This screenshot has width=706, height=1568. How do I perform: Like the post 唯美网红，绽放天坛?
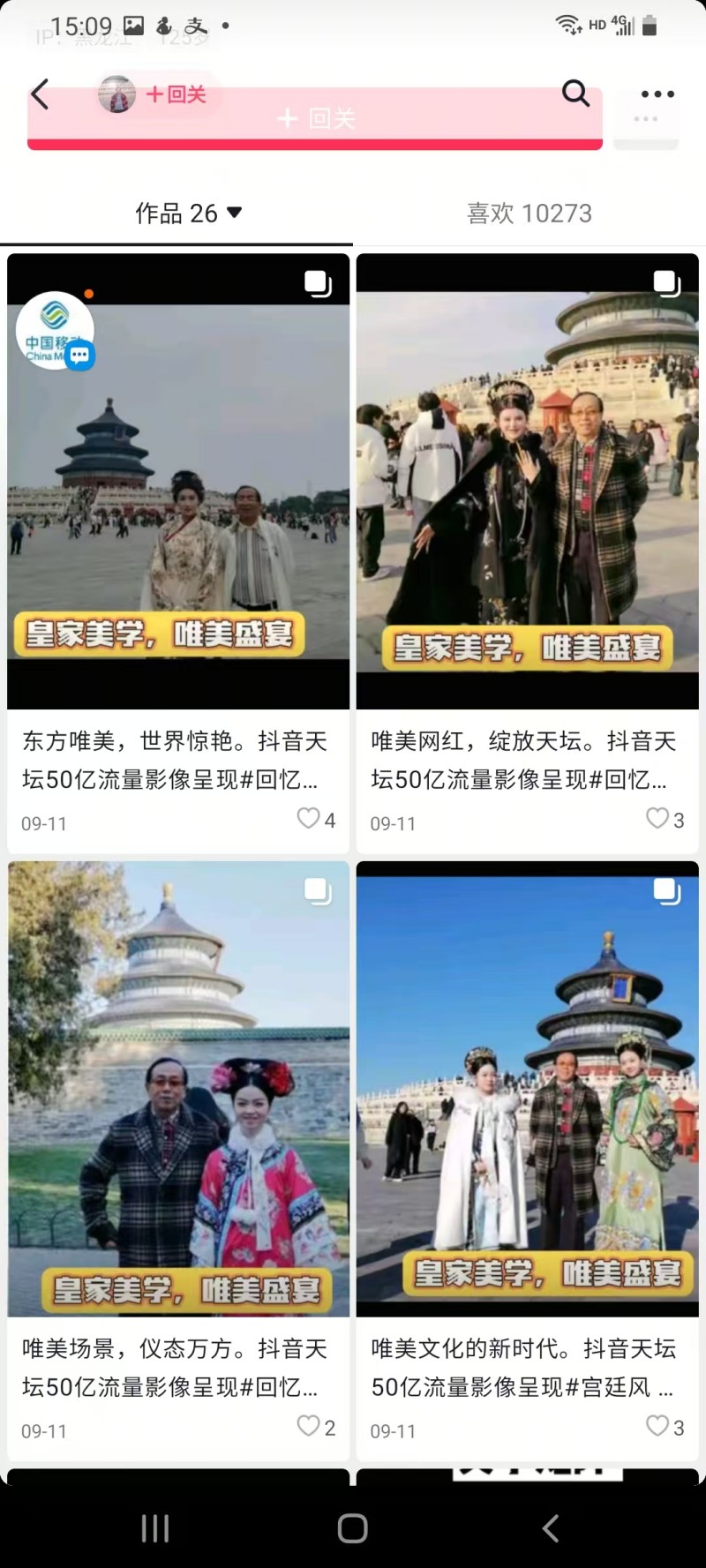coord(657,818)
